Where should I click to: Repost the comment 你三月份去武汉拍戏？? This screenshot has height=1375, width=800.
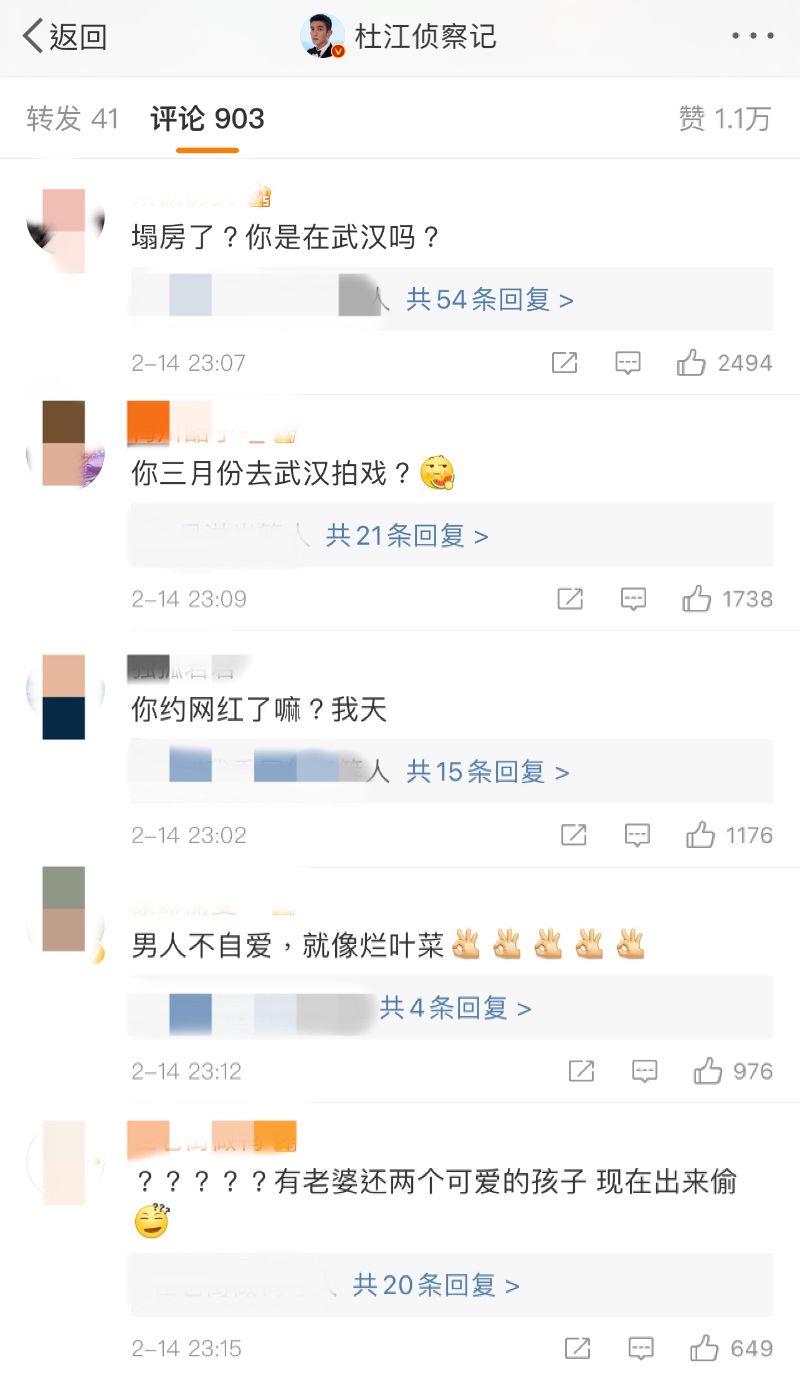click(570, 598)
